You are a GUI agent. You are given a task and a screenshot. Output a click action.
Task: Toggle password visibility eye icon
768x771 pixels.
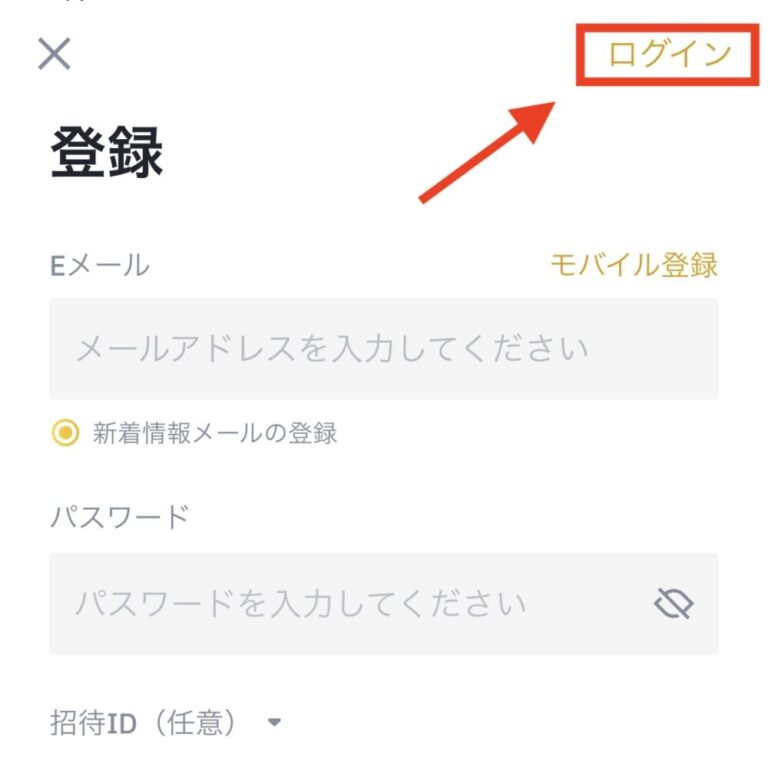673,604
